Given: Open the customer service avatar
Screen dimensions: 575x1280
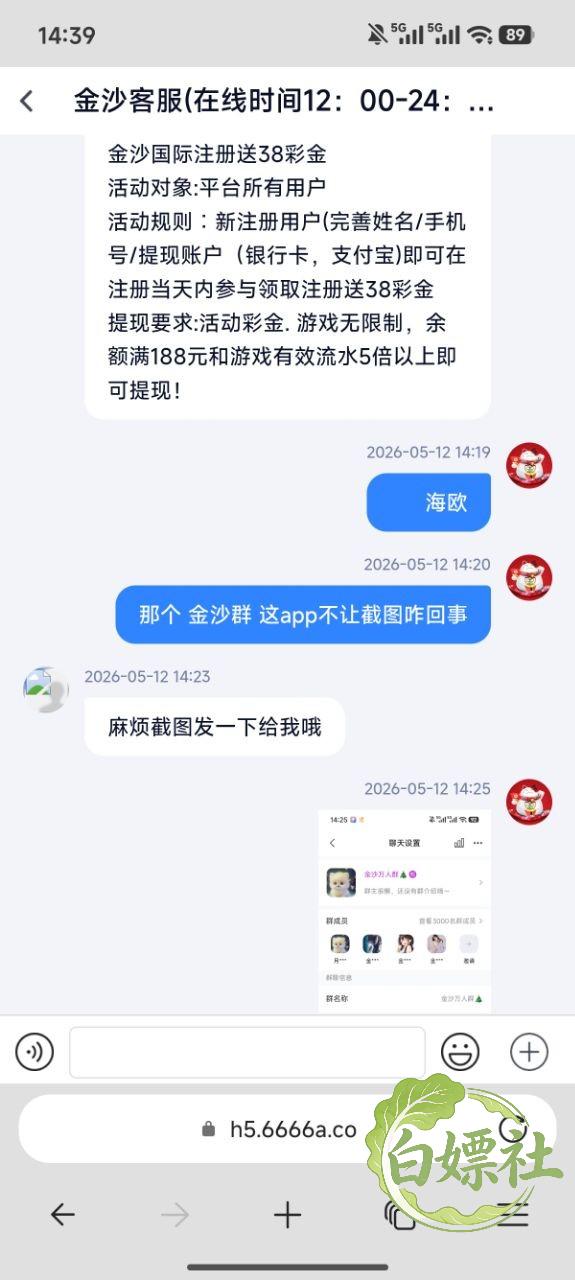Looking at the screenshot, I should 46,690.
